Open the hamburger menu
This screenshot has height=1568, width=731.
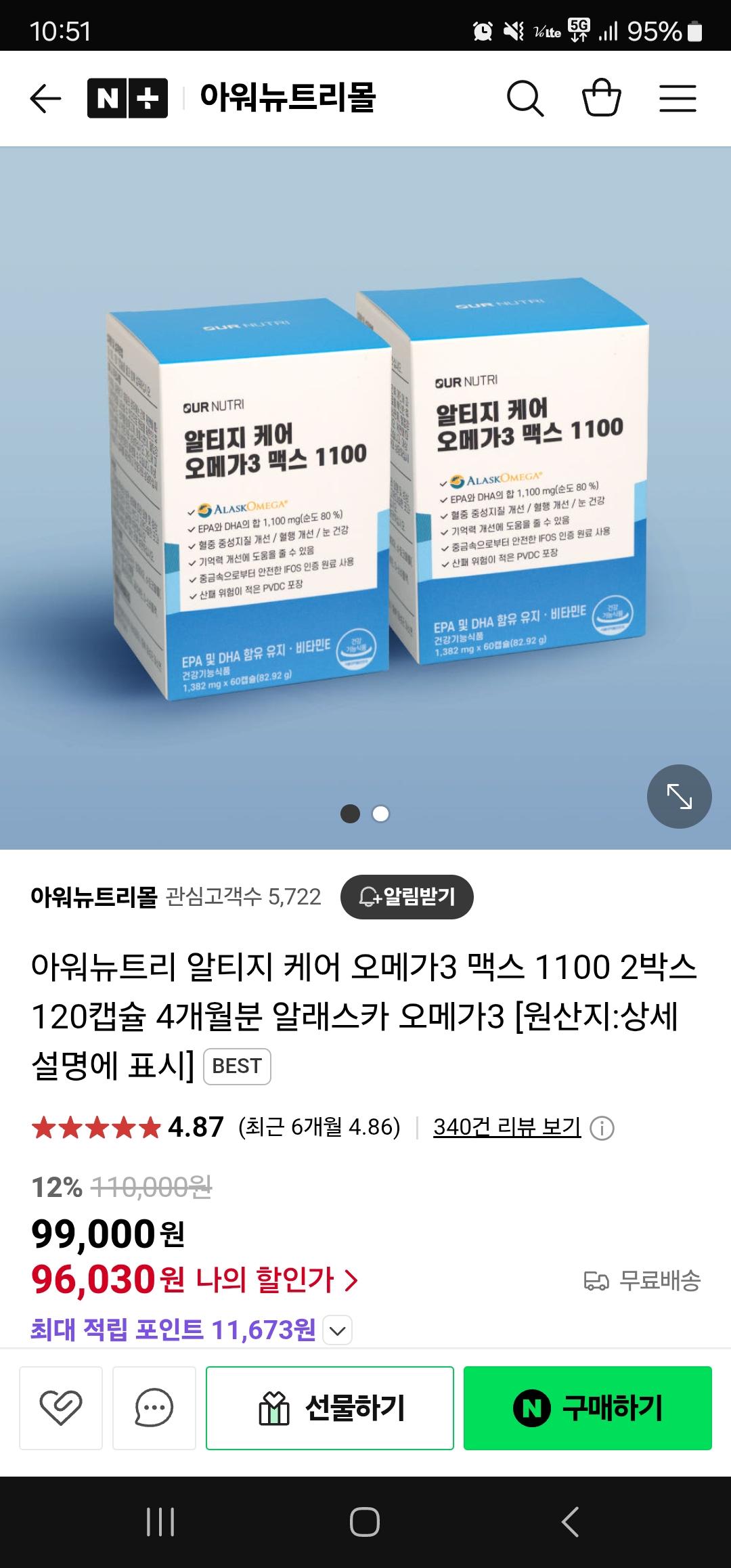tap(678, 99)
